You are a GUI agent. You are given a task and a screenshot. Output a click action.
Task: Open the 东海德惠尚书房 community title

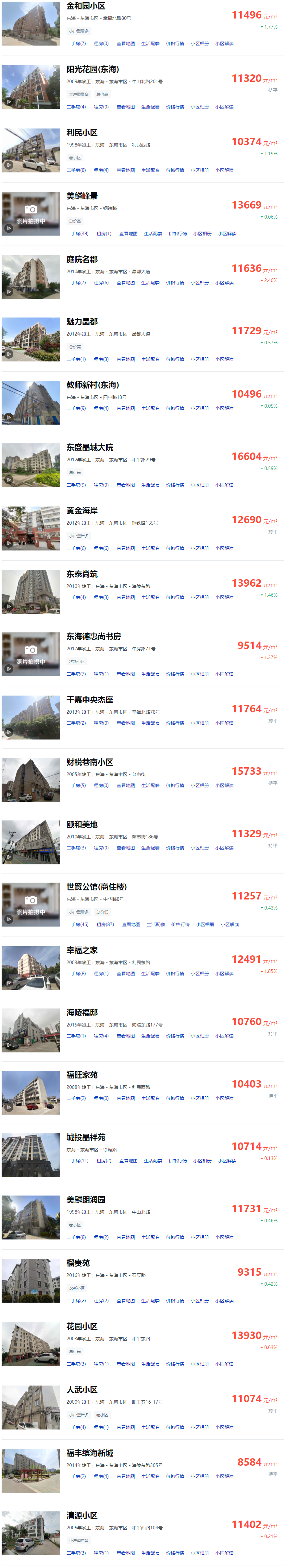[x=94, y=636]
